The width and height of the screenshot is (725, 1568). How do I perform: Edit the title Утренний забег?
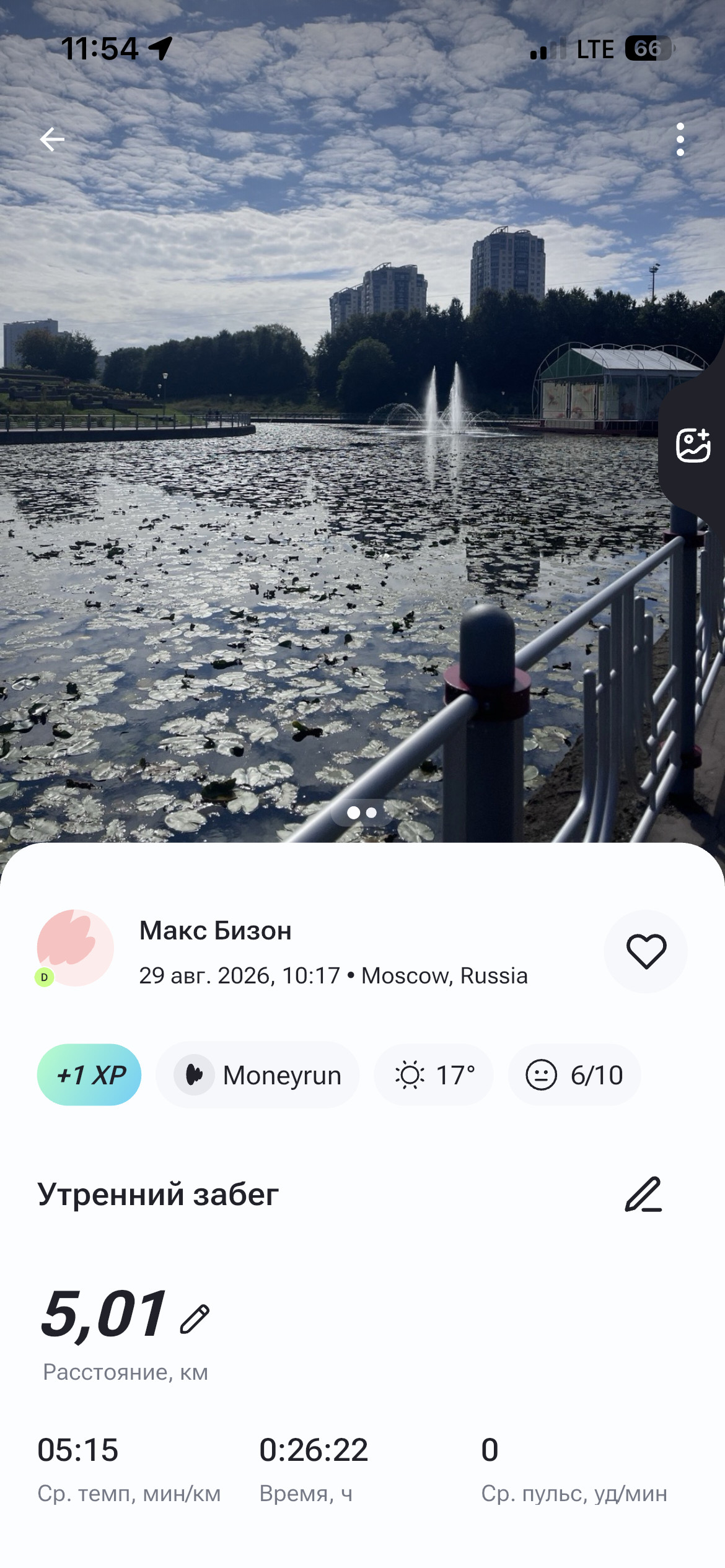click(643, 1194)
